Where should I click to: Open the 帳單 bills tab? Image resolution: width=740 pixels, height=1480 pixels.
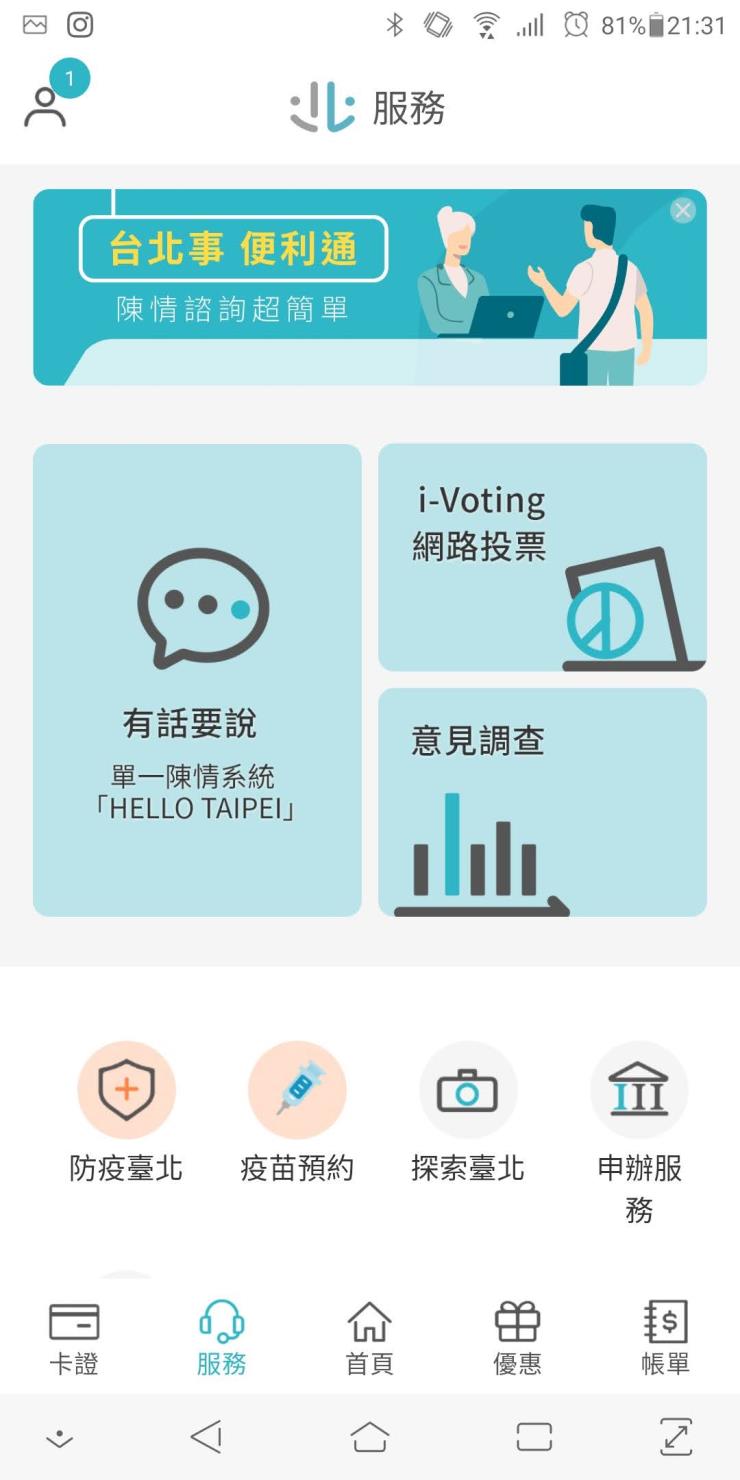pos(665,1338)
